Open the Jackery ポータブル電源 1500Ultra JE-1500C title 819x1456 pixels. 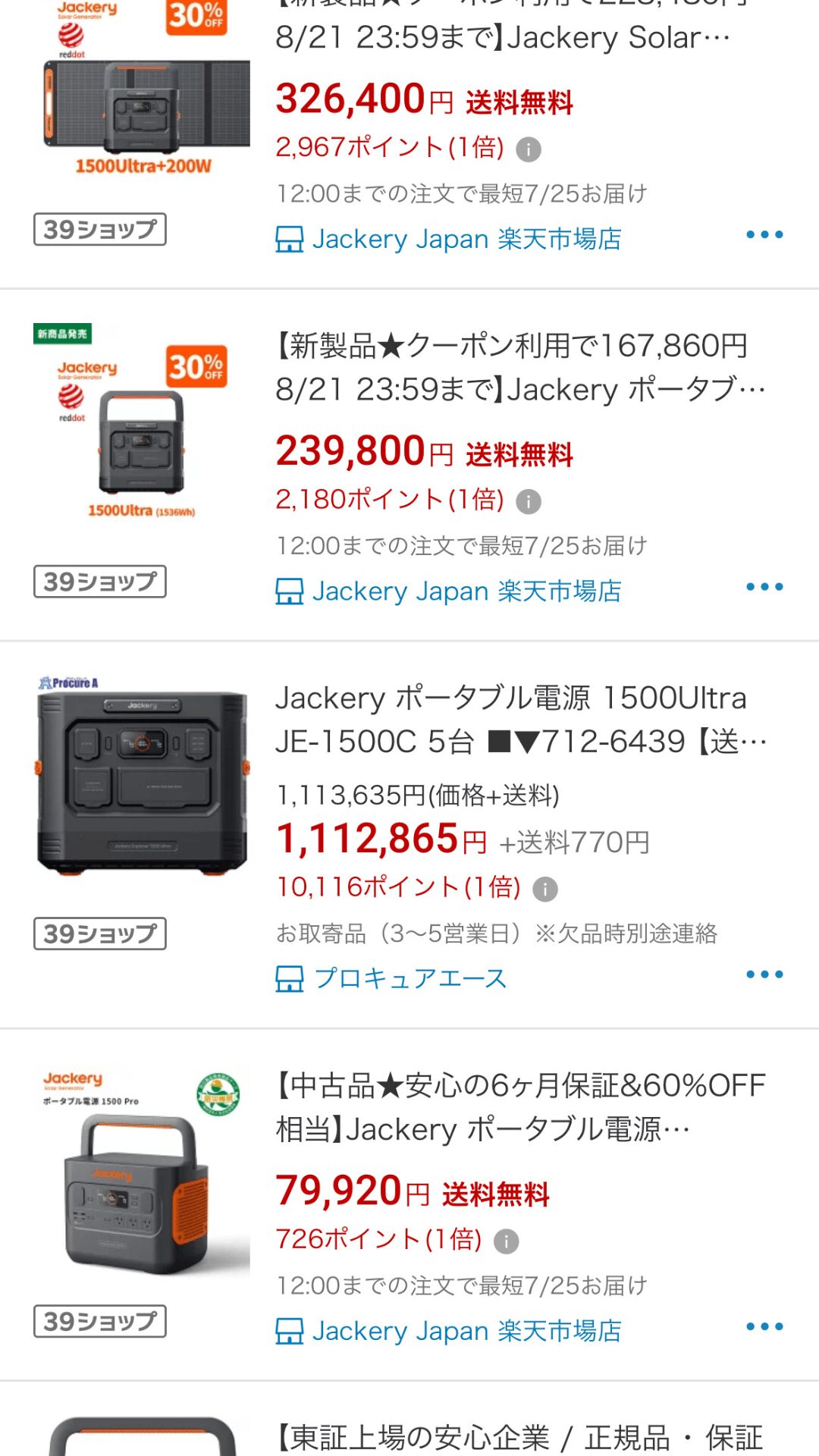pos(521,719)
